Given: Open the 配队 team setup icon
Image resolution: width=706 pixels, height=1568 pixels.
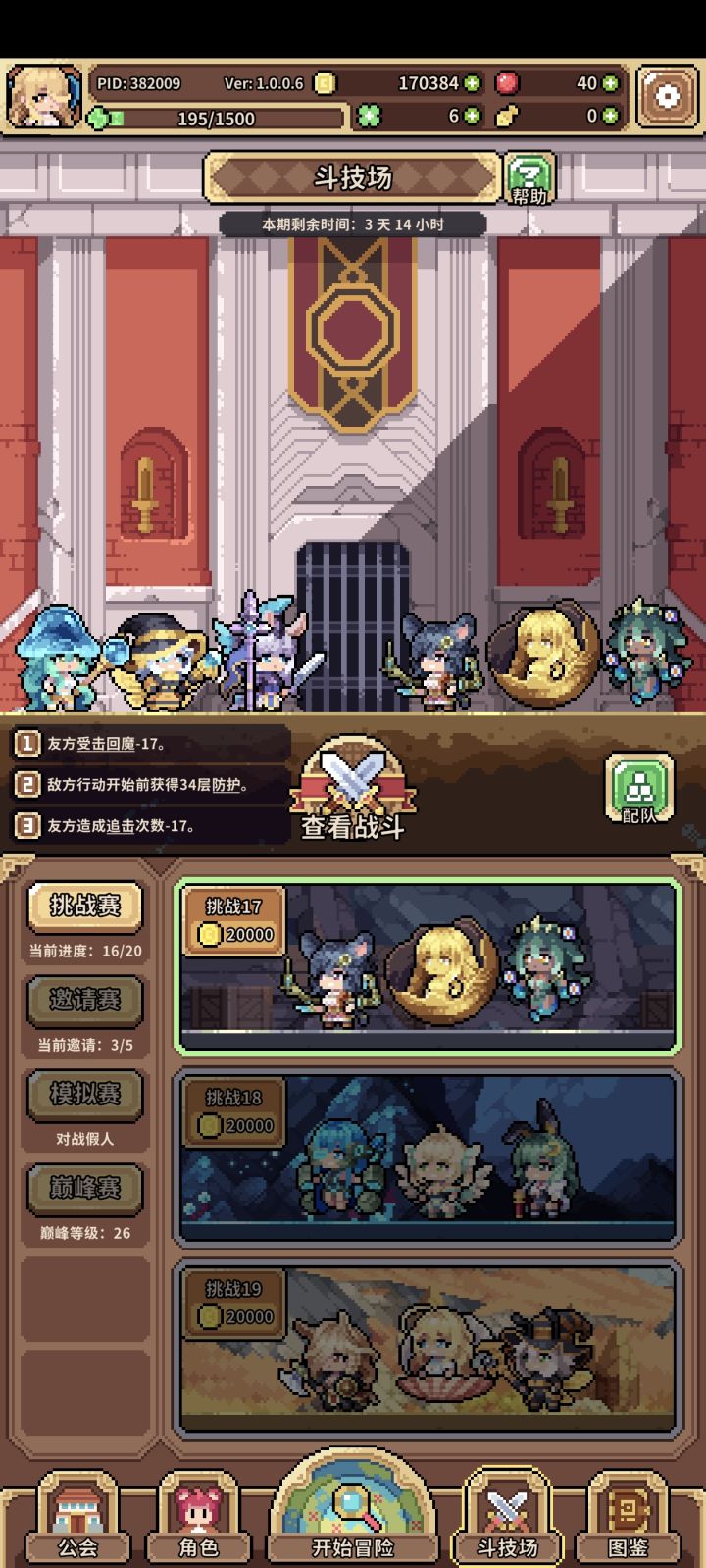Looking at the screenshot, I should point(638,784).
